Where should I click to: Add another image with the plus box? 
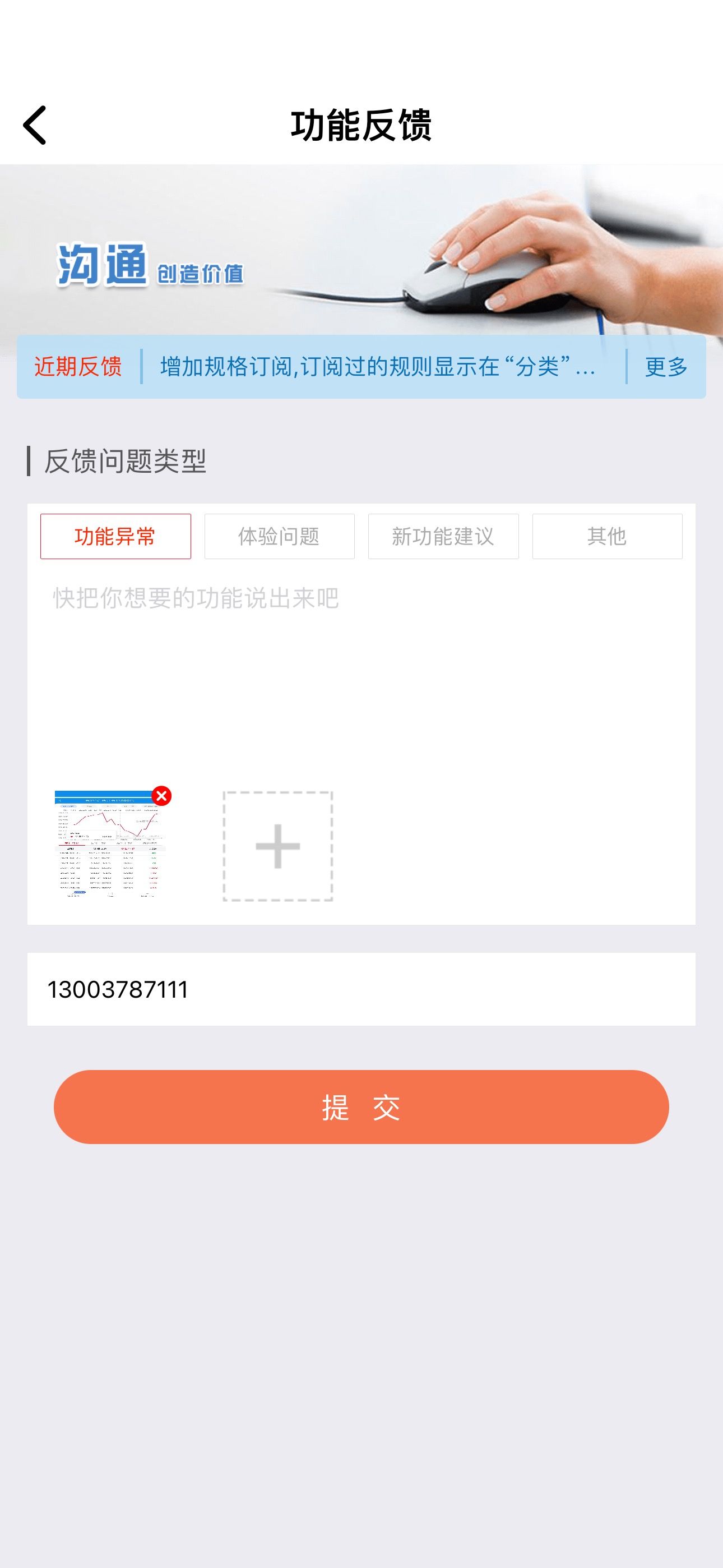point(277,846)
